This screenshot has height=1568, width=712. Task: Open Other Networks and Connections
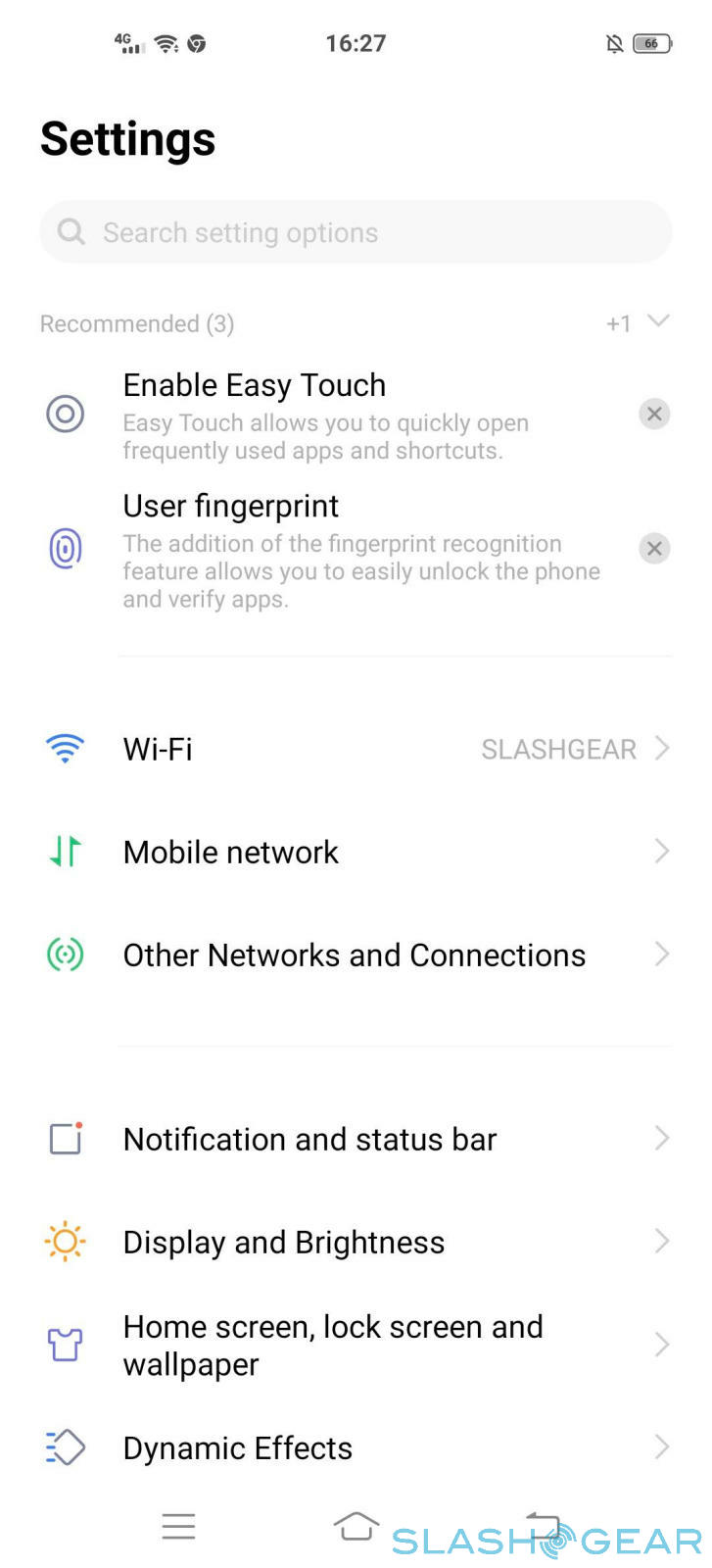[x=356, y=955]
